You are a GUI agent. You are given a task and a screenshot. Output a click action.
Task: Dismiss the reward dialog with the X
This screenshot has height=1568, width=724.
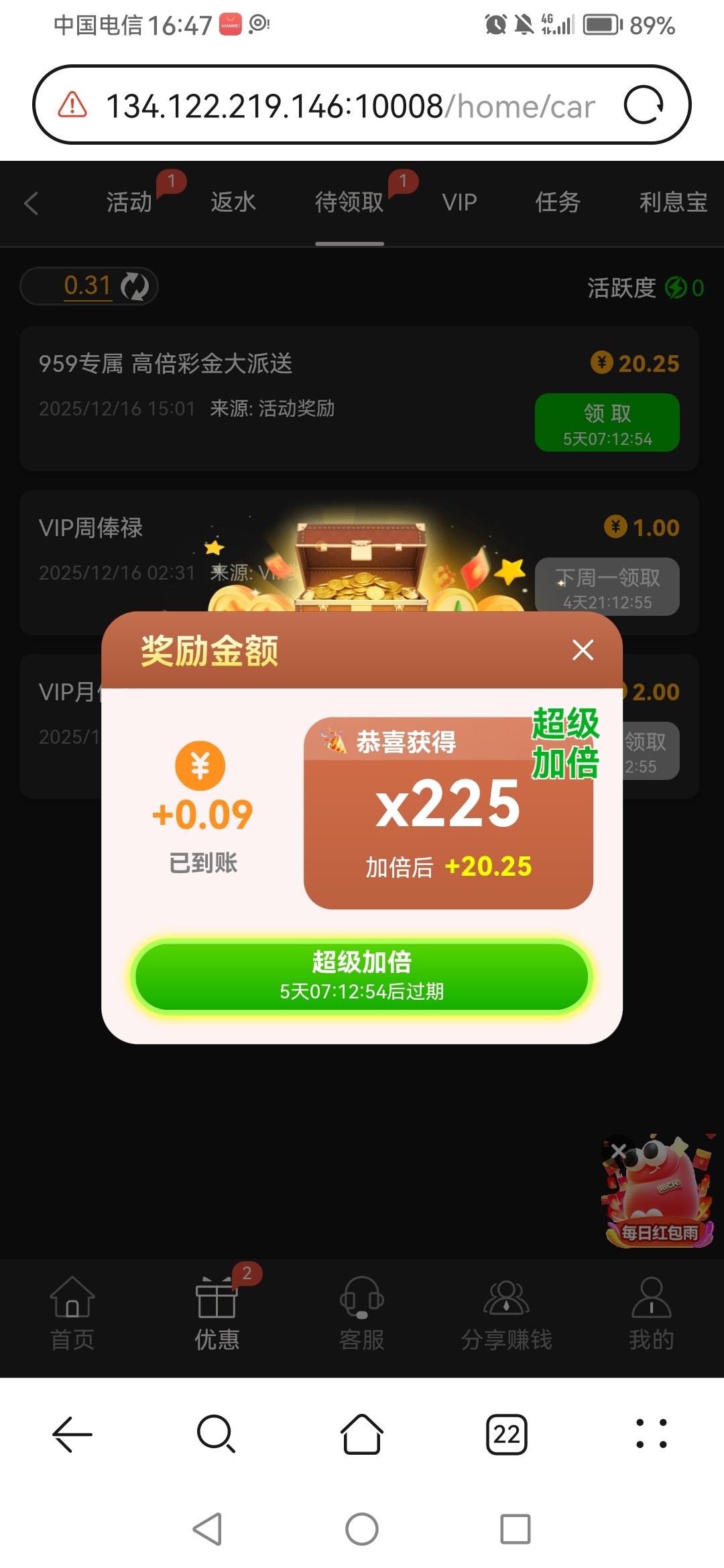[x=583, y=650]
